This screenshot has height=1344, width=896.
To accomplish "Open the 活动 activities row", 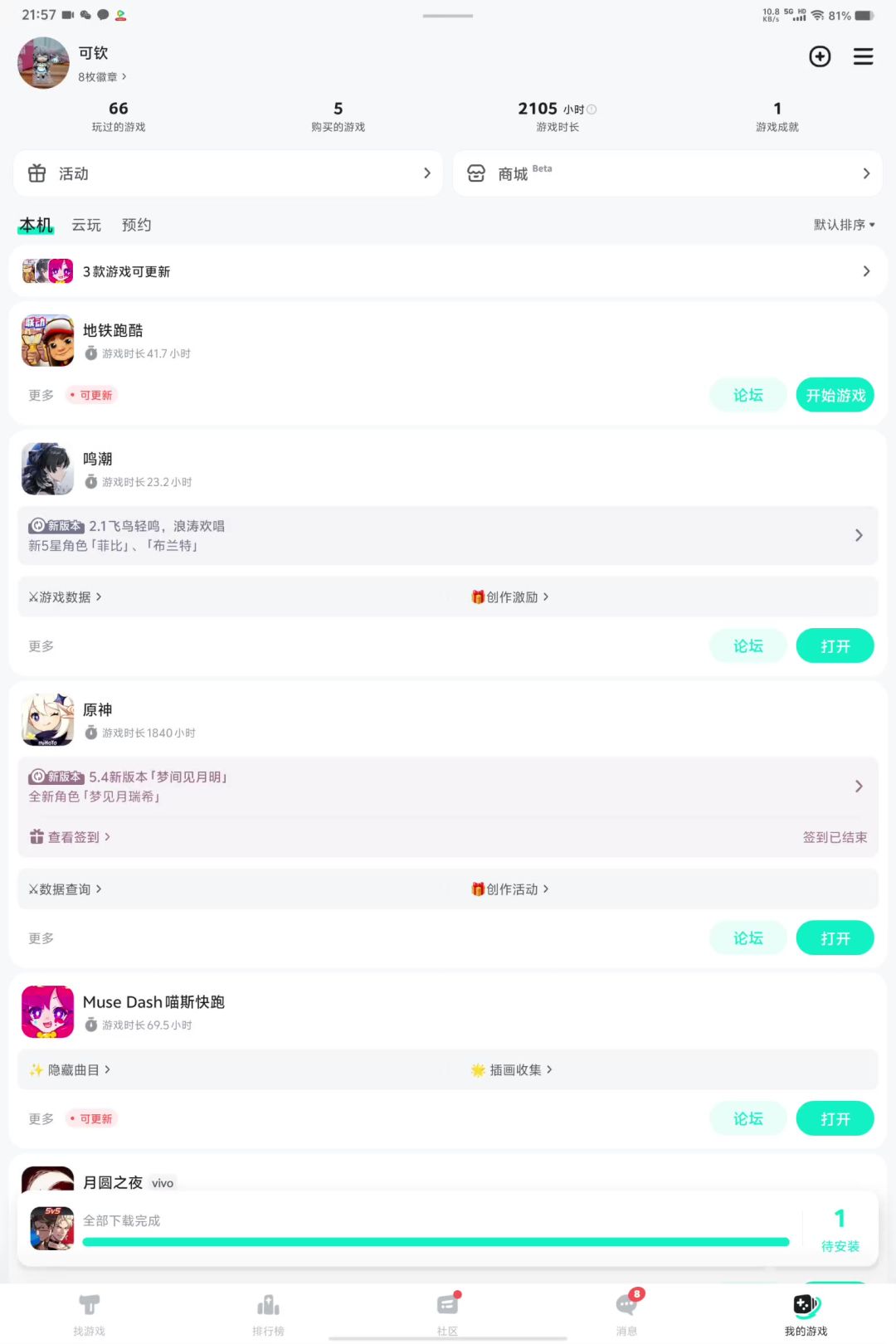I will 228,173.
